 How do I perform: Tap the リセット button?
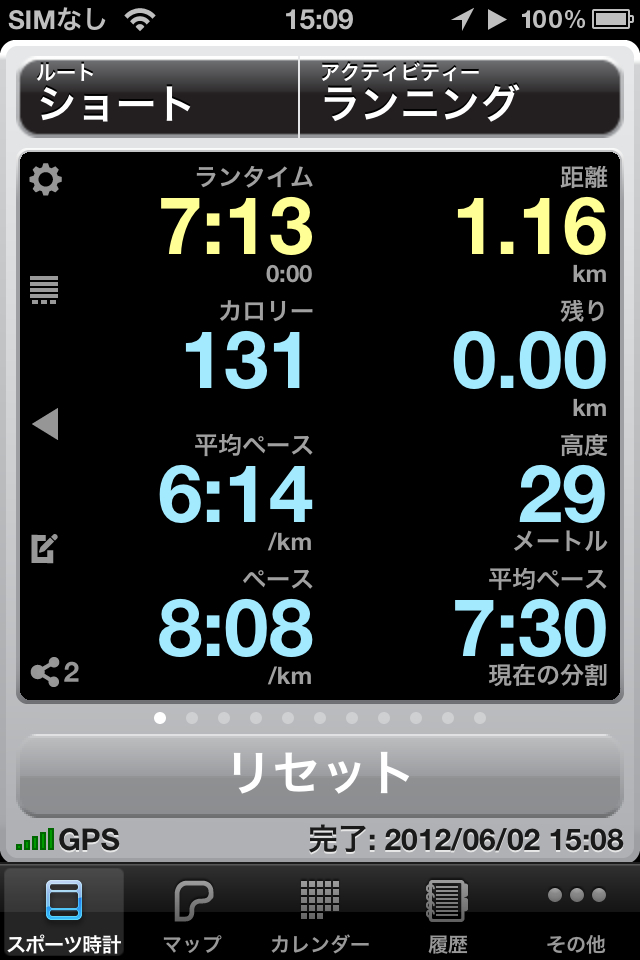click(x=320, y=773)
